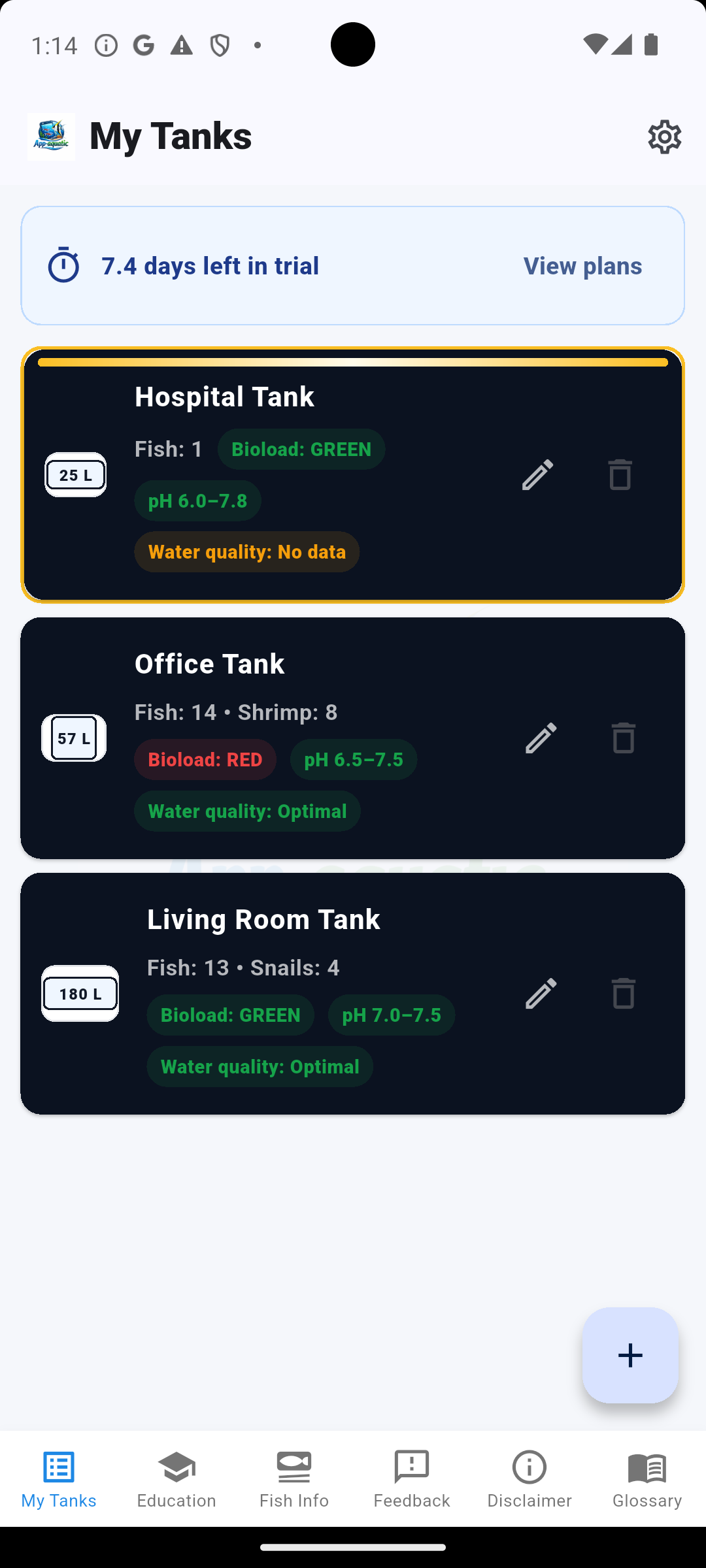706x1568 pixels.
Task: Open the Feedback screen
Action: tap(411, 1477)
